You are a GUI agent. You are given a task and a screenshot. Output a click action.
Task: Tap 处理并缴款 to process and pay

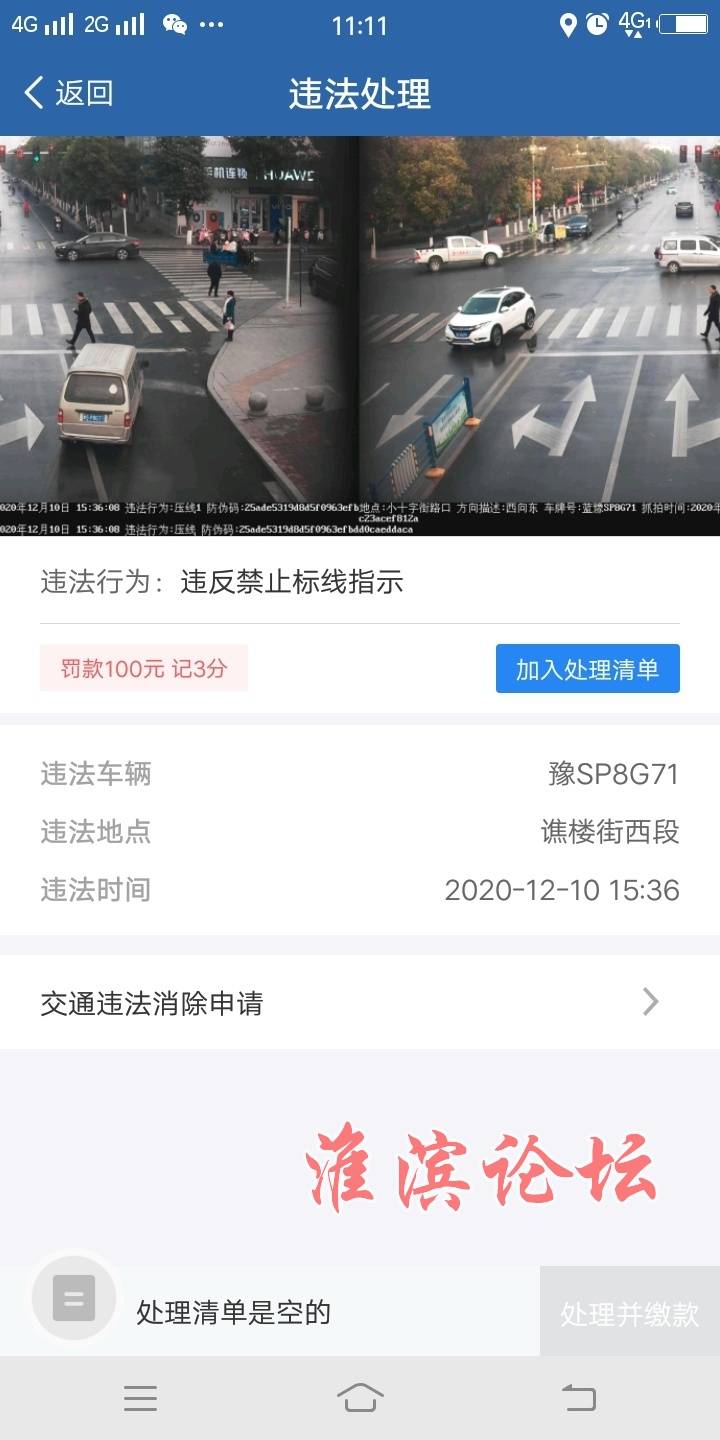pyautogui.click(x=629, y=1313)
